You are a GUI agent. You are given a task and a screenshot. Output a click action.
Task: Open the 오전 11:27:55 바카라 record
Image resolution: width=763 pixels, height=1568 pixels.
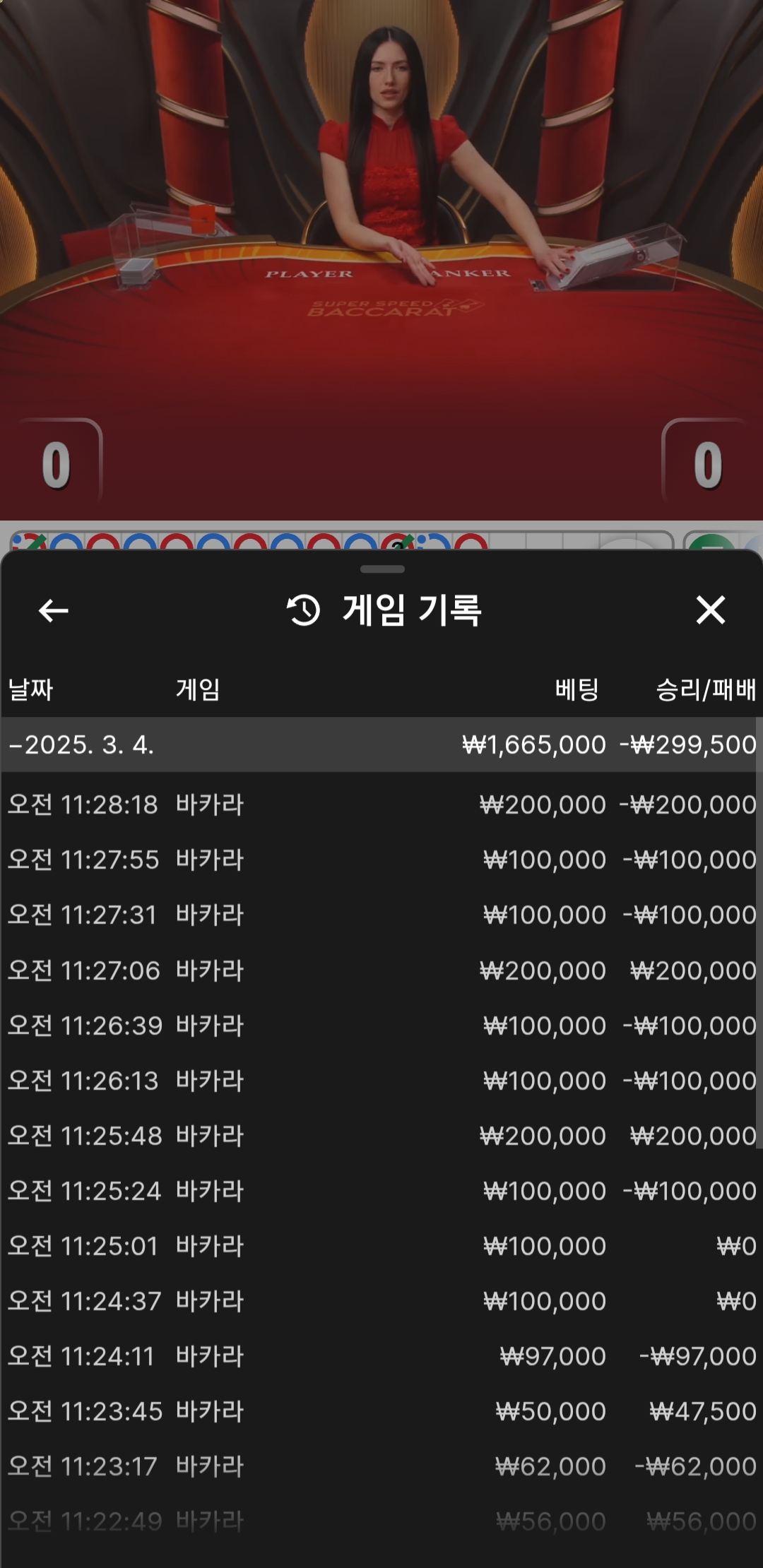[381, 860]
